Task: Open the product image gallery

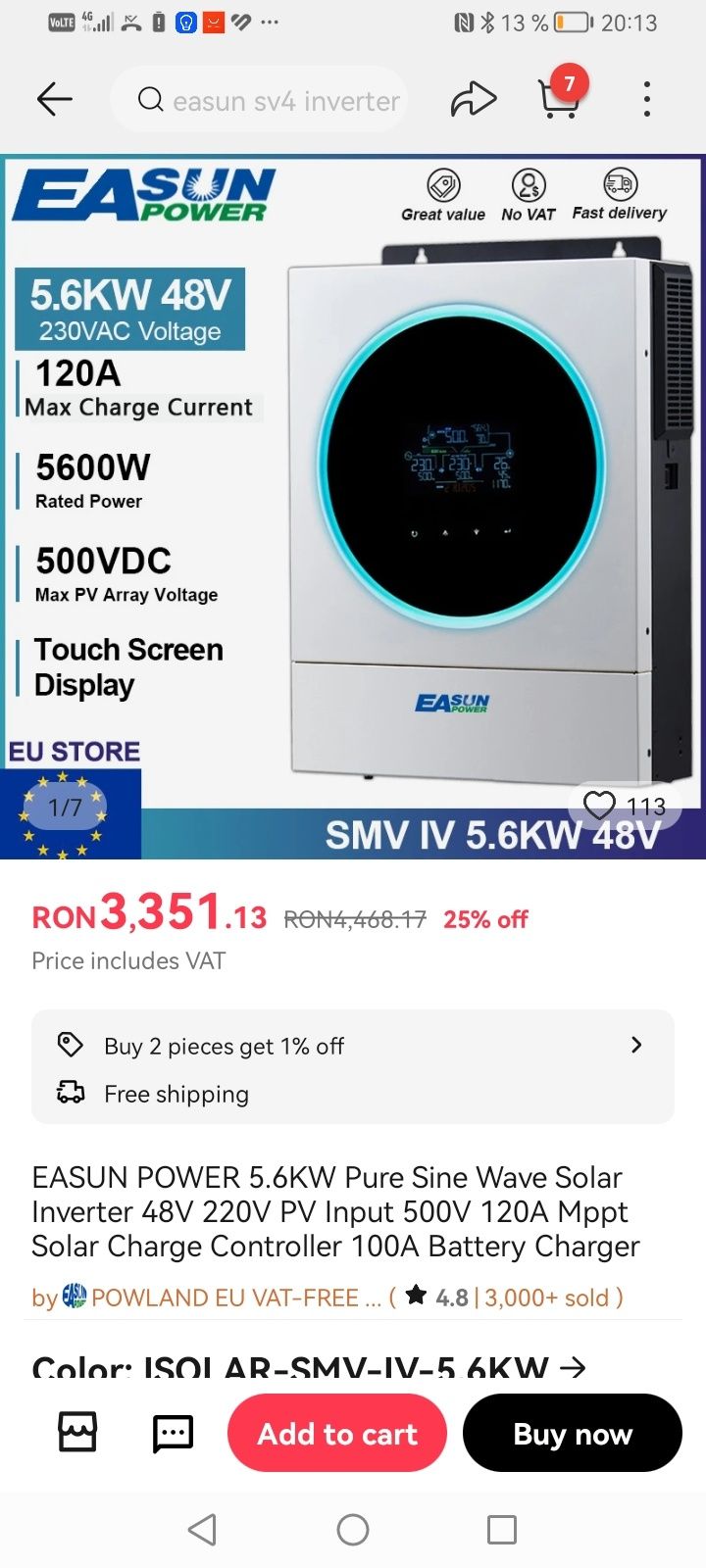Action: tap(353, 490)
